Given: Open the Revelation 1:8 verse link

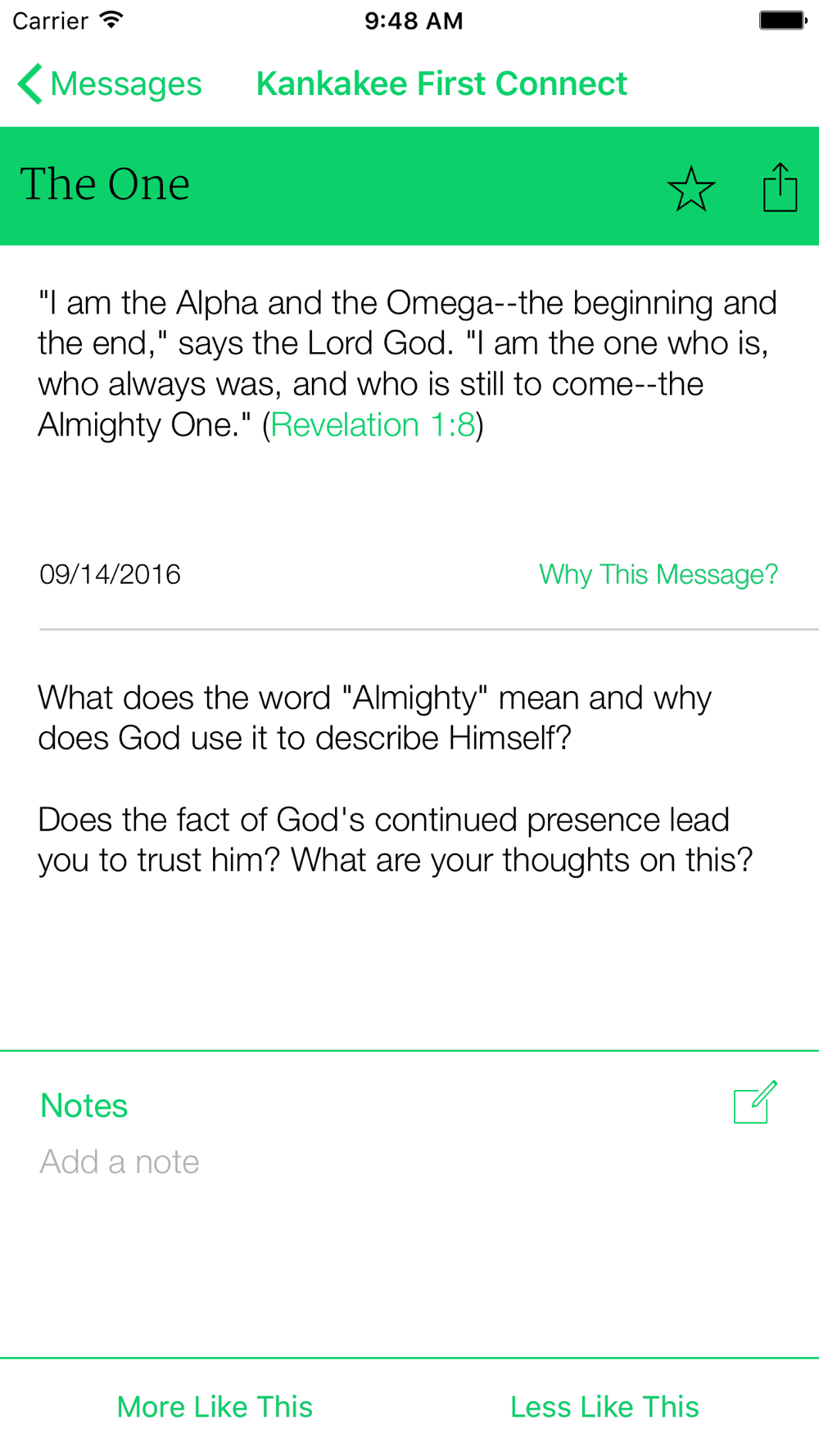Looking at the screenshot, I should pyautogui.click(x=373, y=425).
